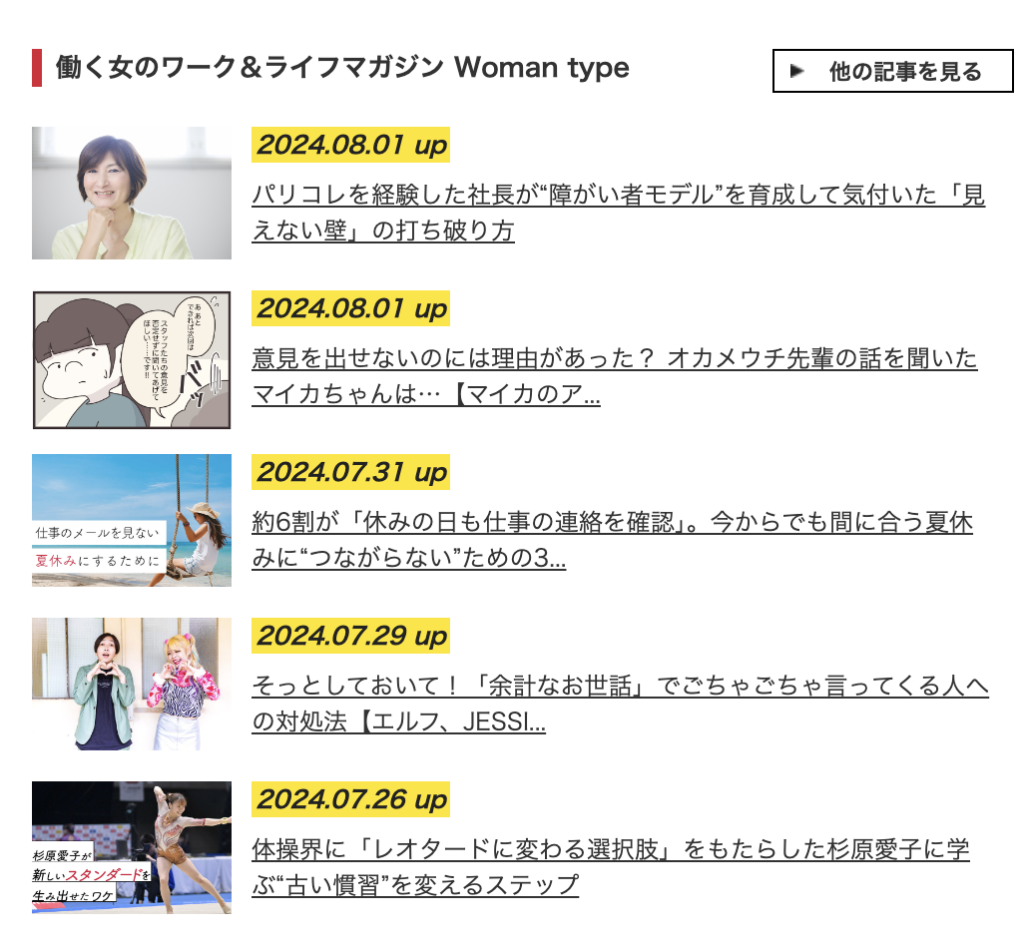Tap the manga comic thumbnail

(x=132, y=360)
